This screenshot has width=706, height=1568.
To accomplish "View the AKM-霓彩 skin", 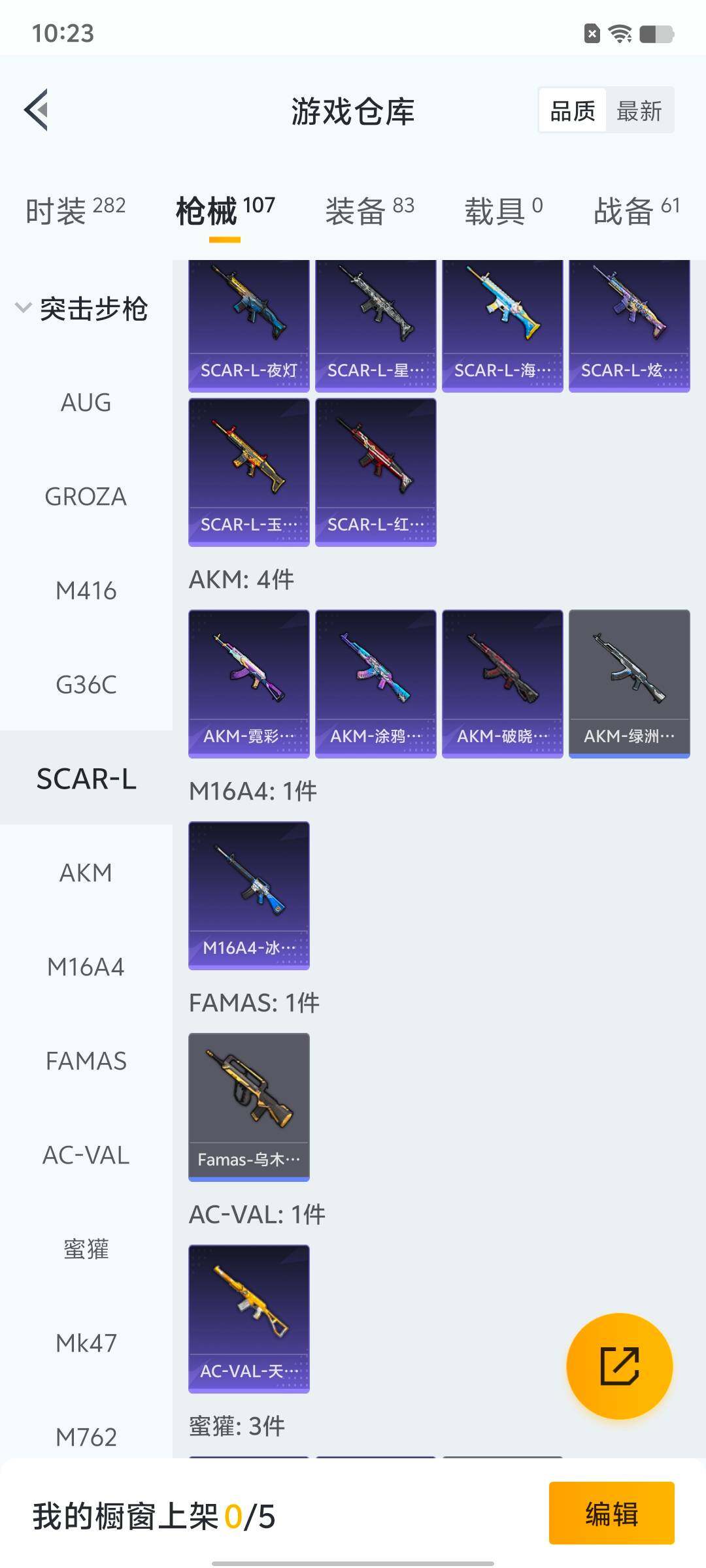I will (249, 683).
